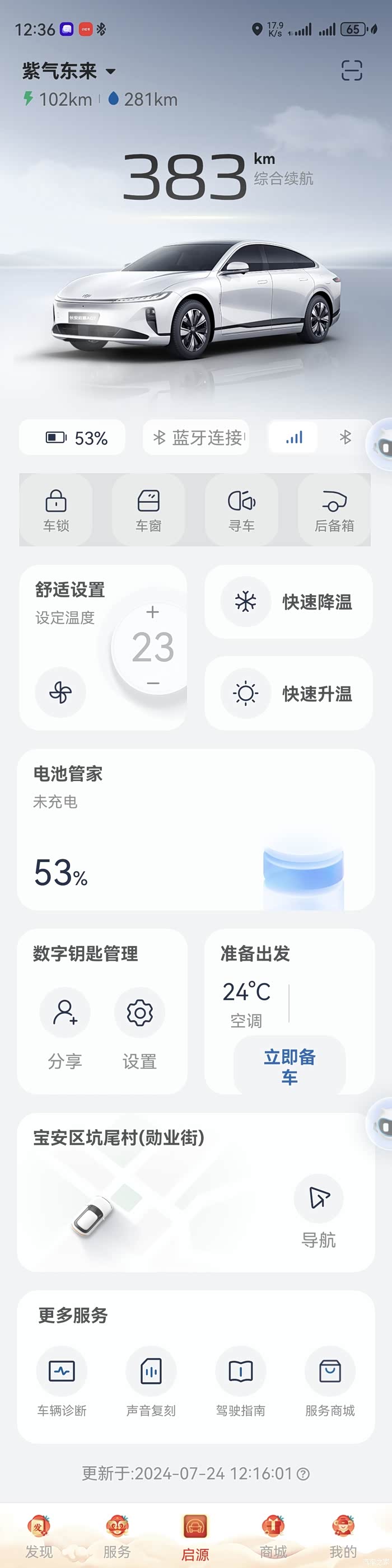Share the digital key via 分享
The height and width of the screenshot is (1568, 392).
tap(65, 1024)
